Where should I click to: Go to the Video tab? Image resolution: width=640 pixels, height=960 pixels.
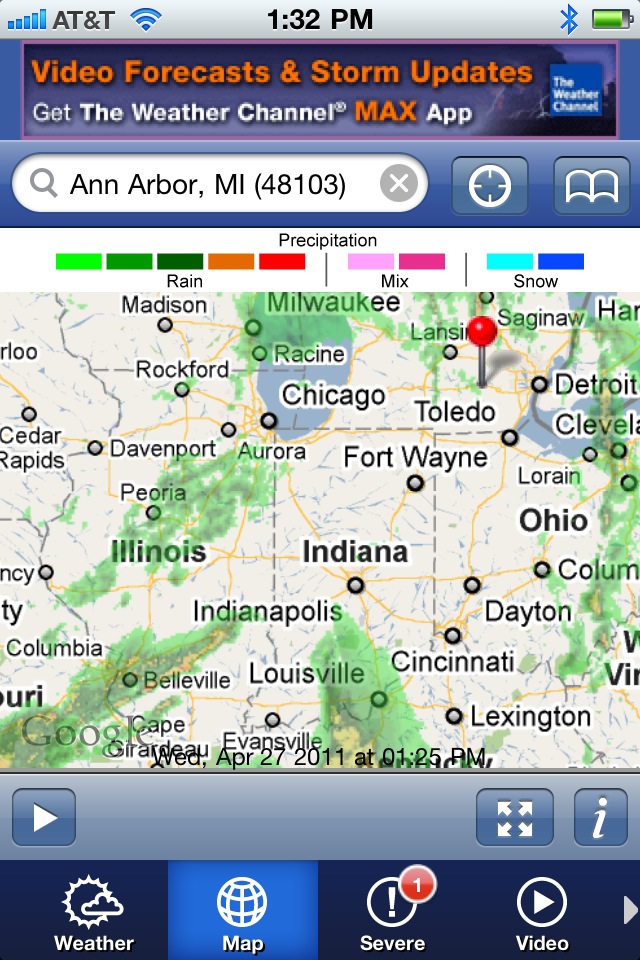click(541, 912)
